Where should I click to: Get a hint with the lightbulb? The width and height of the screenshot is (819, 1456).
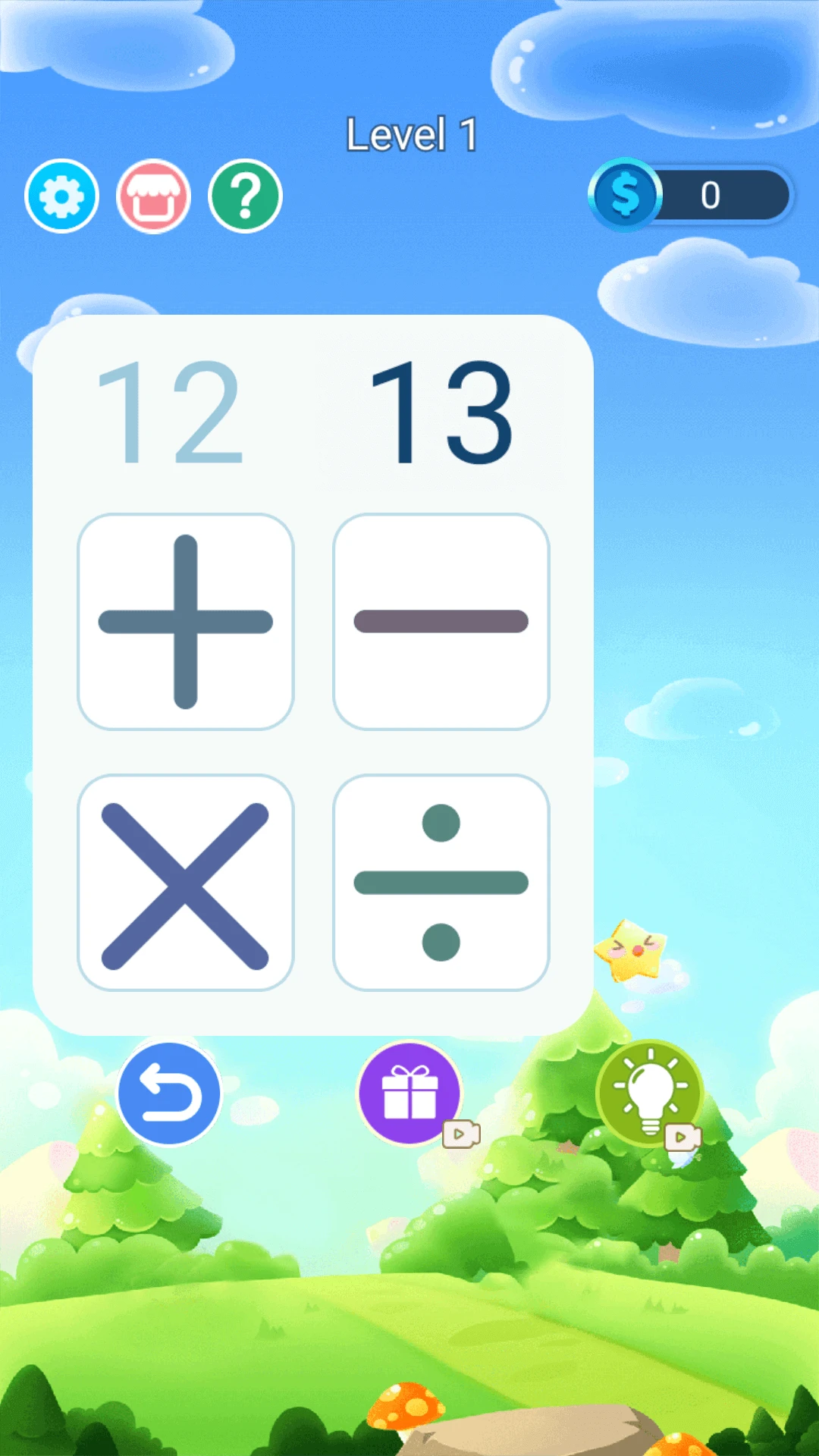click(650, 1094)
